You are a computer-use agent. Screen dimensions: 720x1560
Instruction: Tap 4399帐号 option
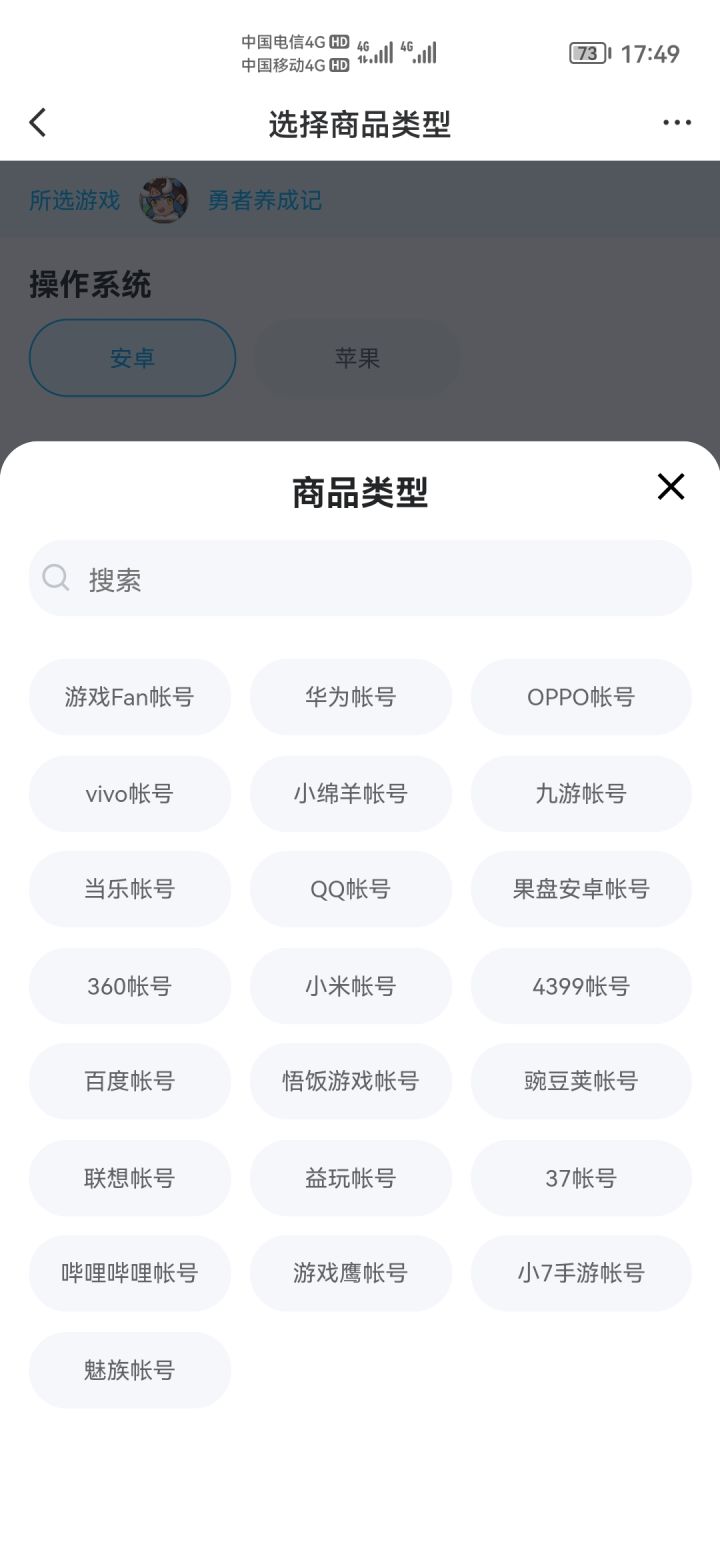click(581, 986)
